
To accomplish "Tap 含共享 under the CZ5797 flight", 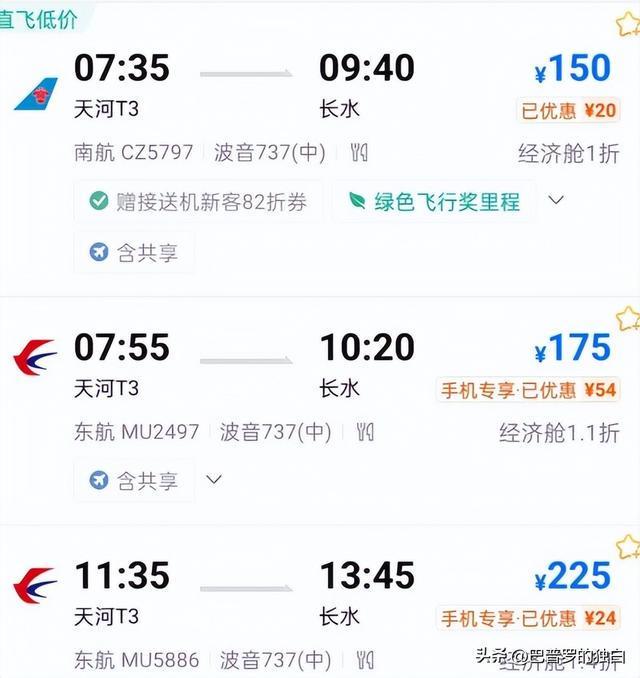I will tap(134, 252).
